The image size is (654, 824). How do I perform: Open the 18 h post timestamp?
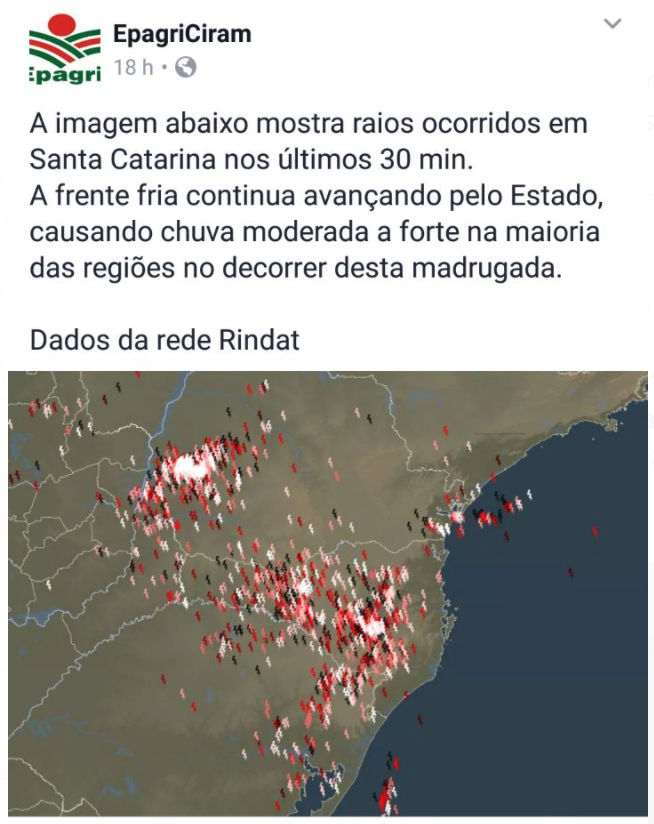132,68
